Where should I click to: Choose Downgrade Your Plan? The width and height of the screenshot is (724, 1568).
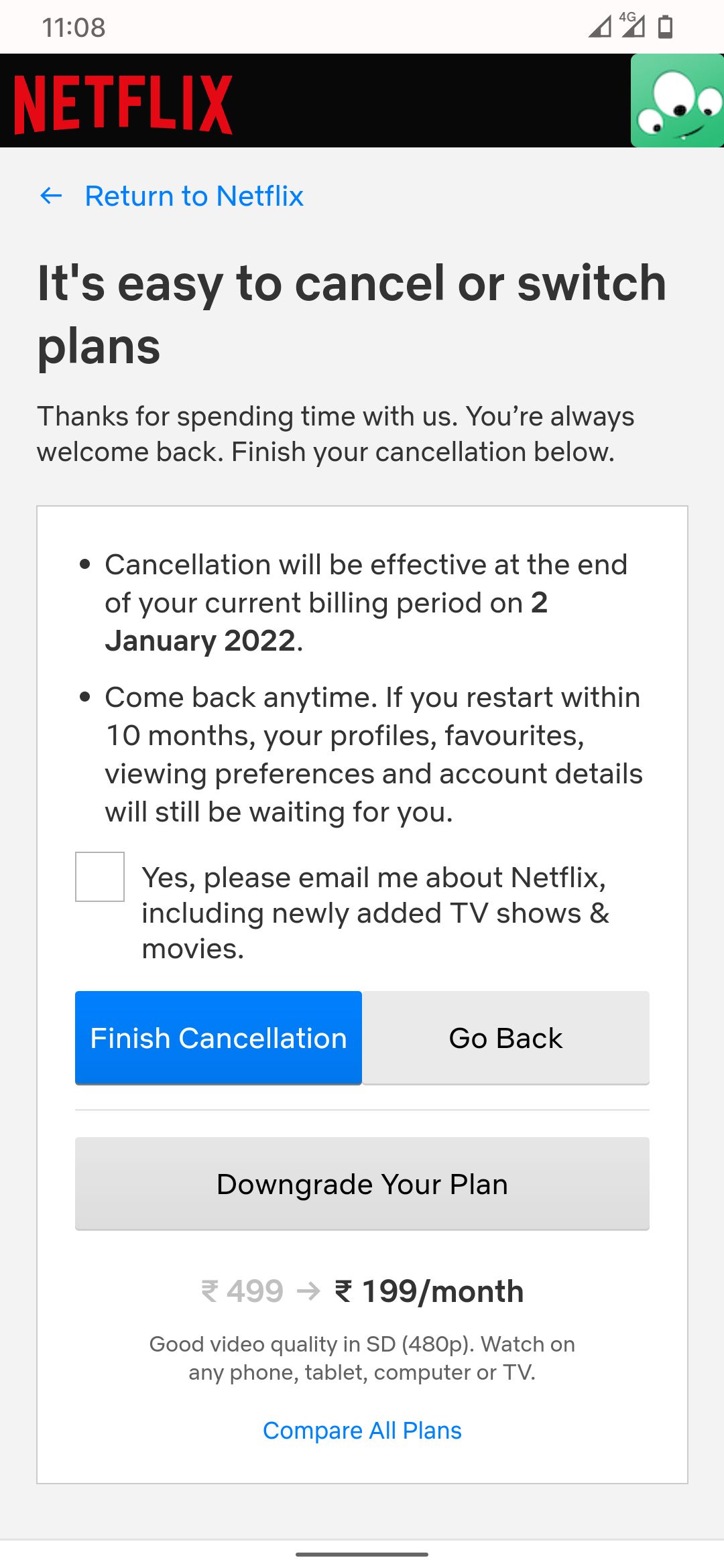point(362,1184)
